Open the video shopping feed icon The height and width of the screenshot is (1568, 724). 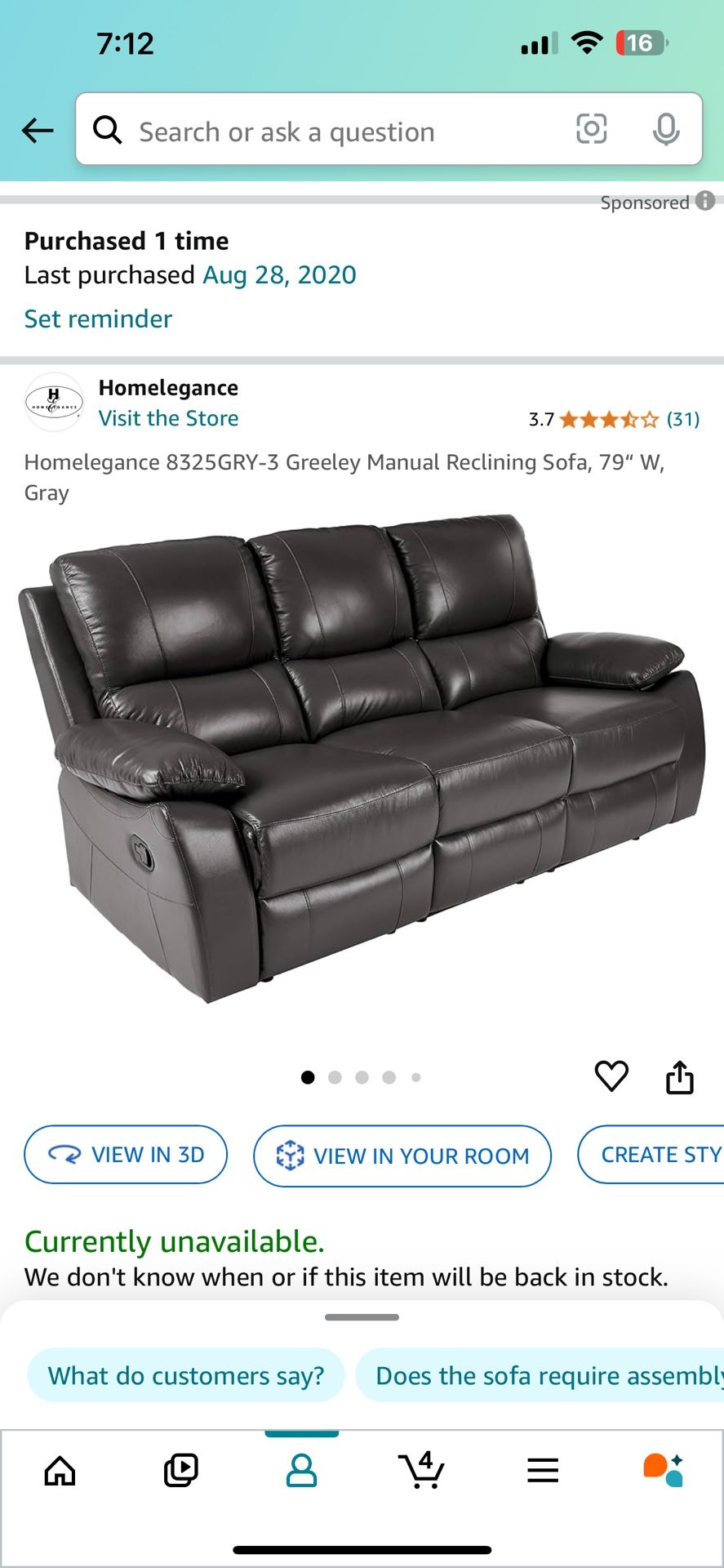coord(180,1470)
